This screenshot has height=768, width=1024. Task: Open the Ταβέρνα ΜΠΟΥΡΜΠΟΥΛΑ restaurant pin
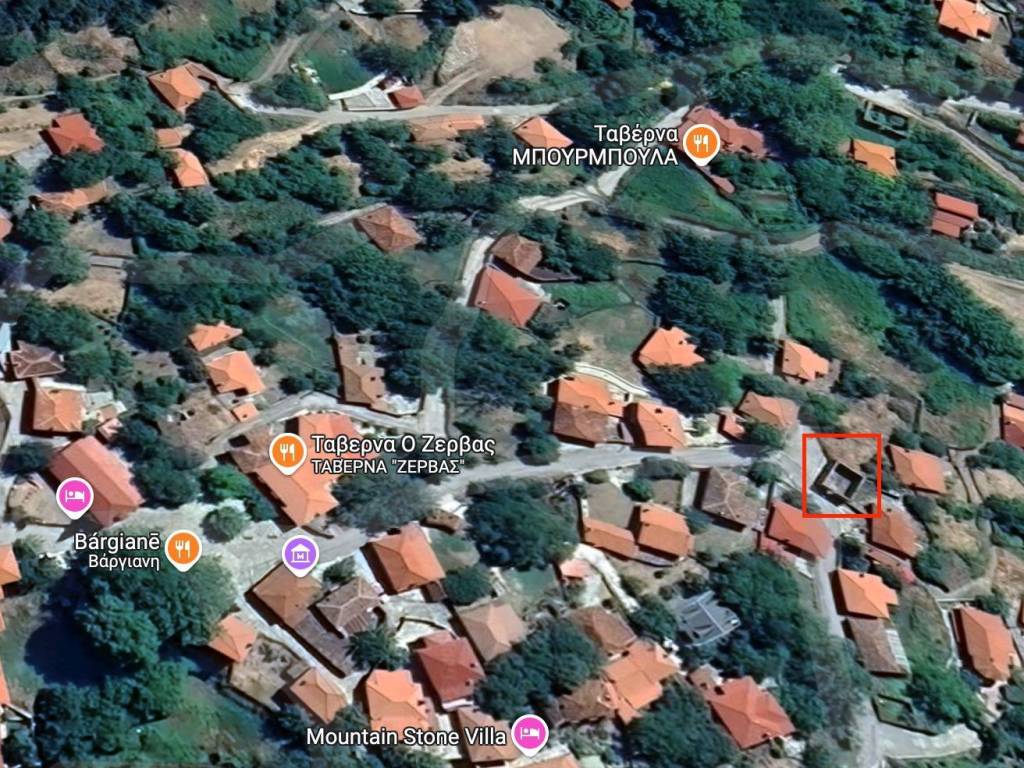(703, 144)
